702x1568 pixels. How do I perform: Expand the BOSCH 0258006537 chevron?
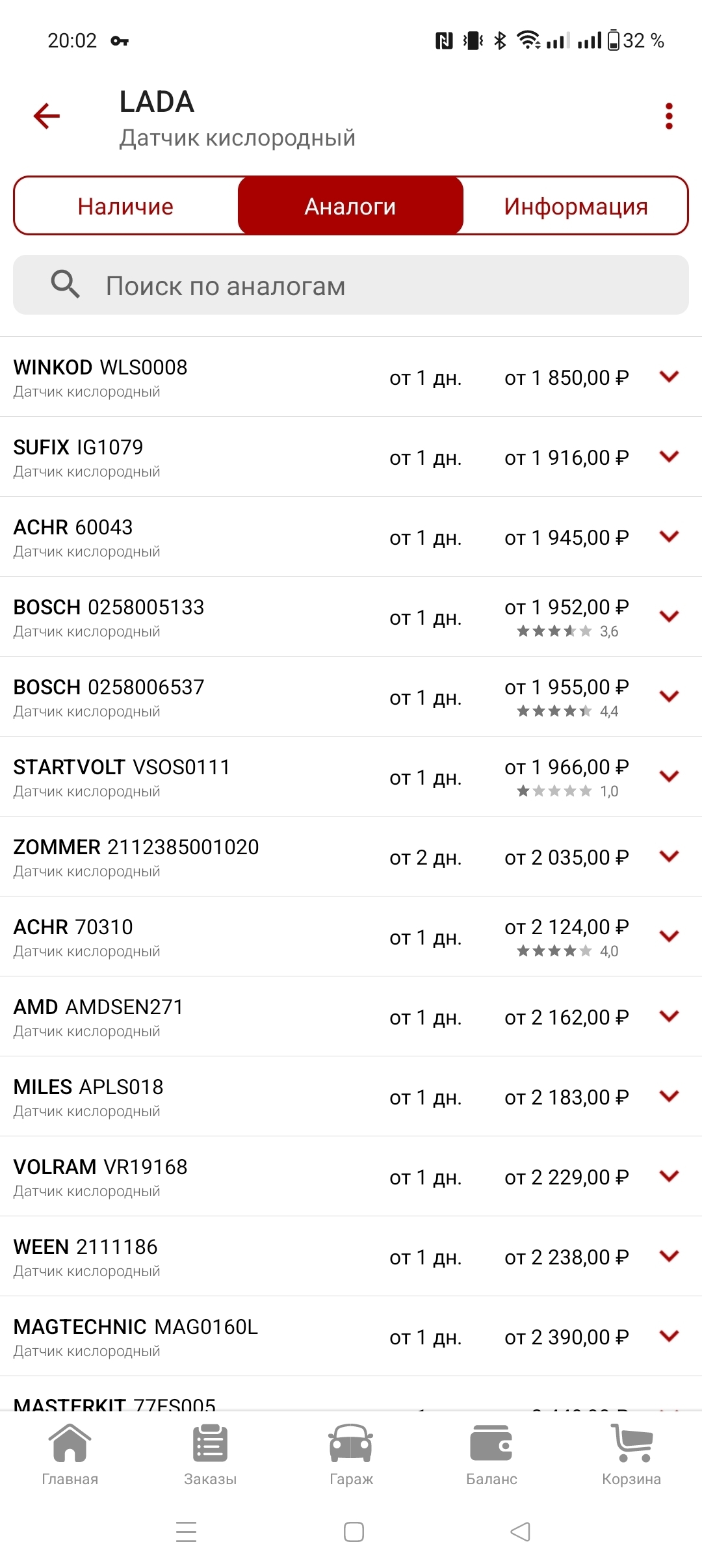click(669, 697)
